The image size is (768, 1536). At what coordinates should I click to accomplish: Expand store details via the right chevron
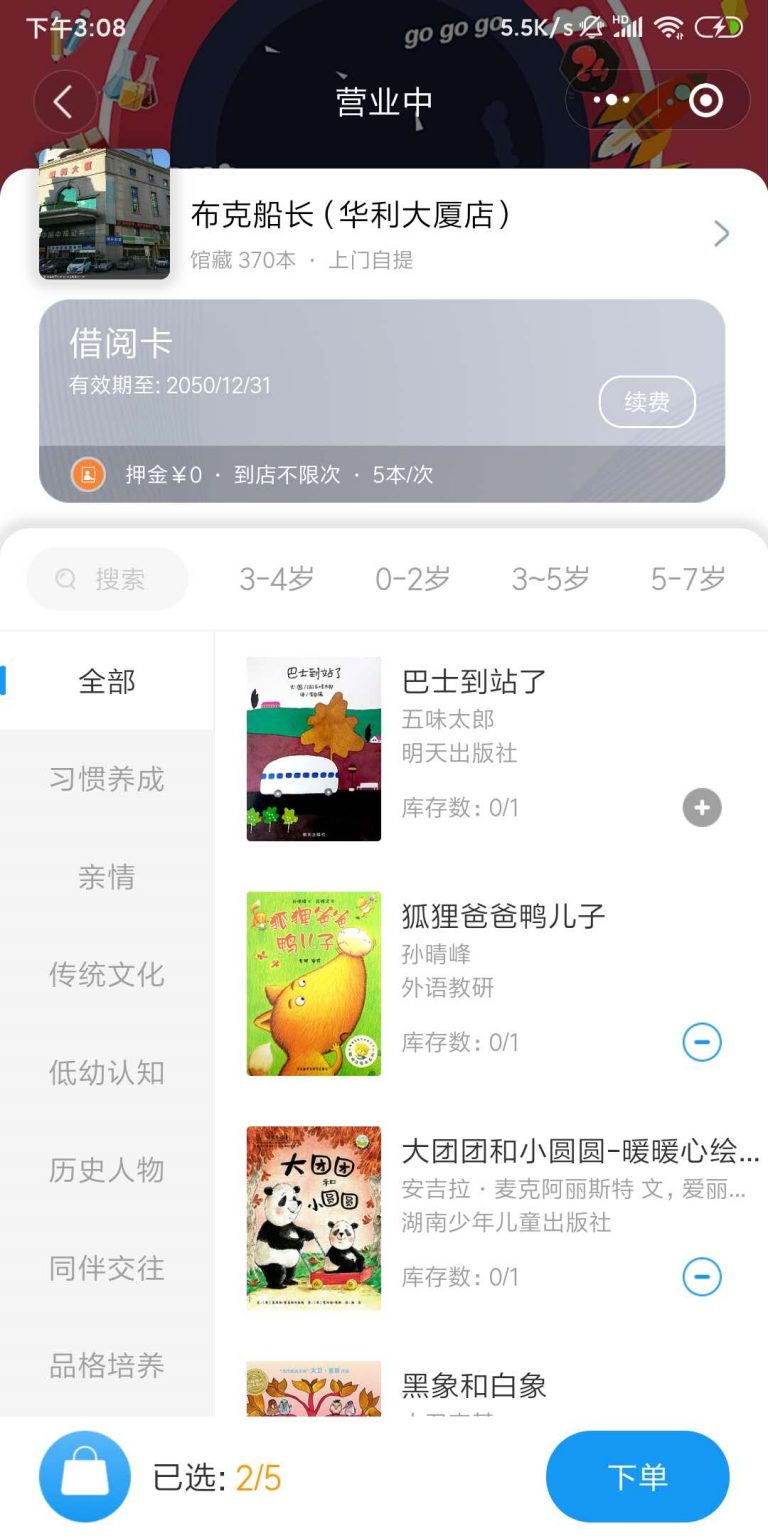coord(721,233)
